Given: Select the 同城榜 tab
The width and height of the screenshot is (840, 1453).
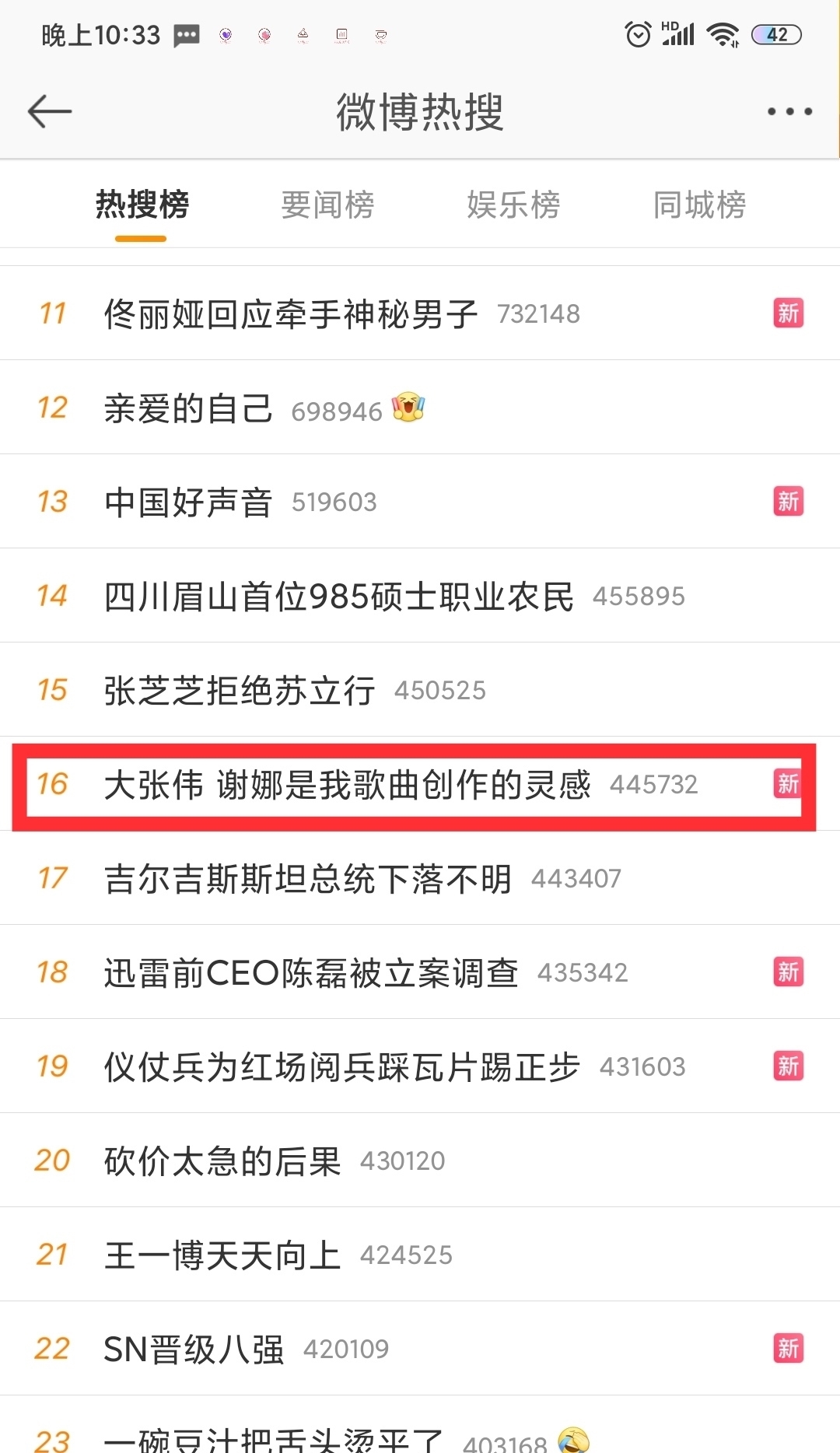Looking at the screenshot, I should coord(699,204).
